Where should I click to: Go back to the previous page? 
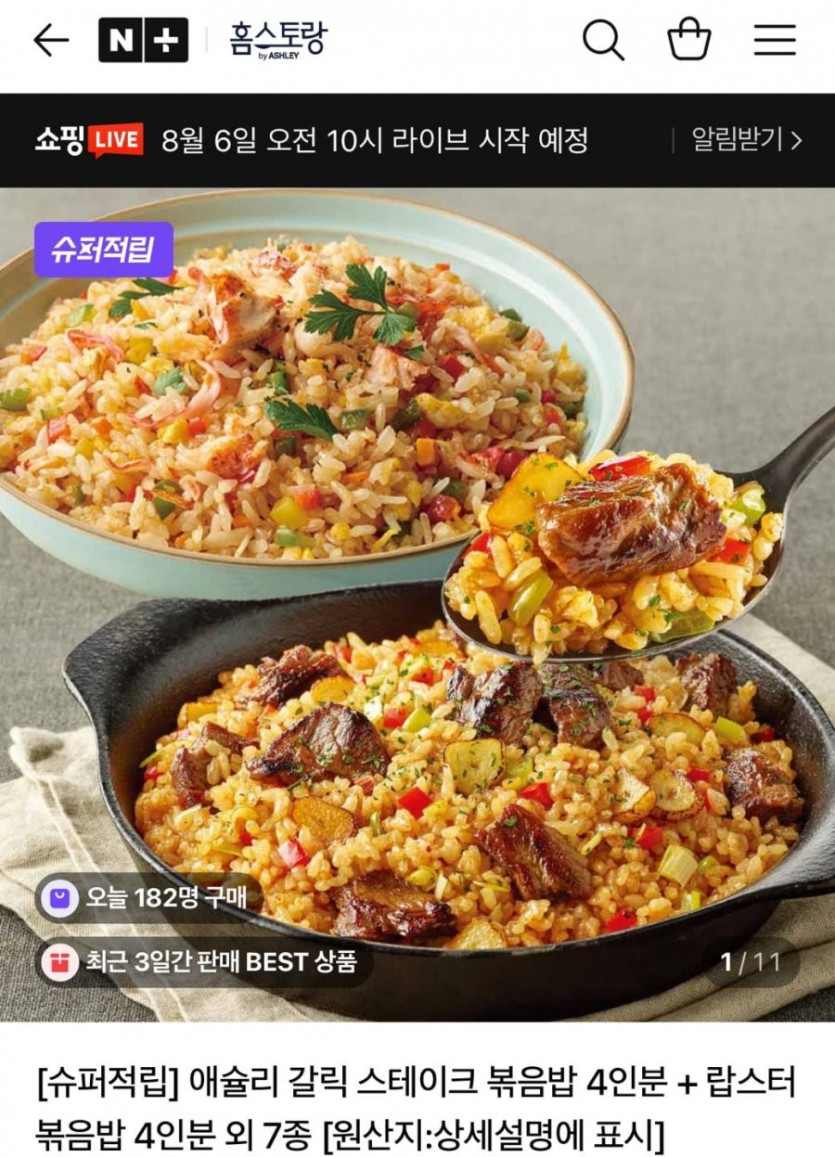tap(51, 40)
